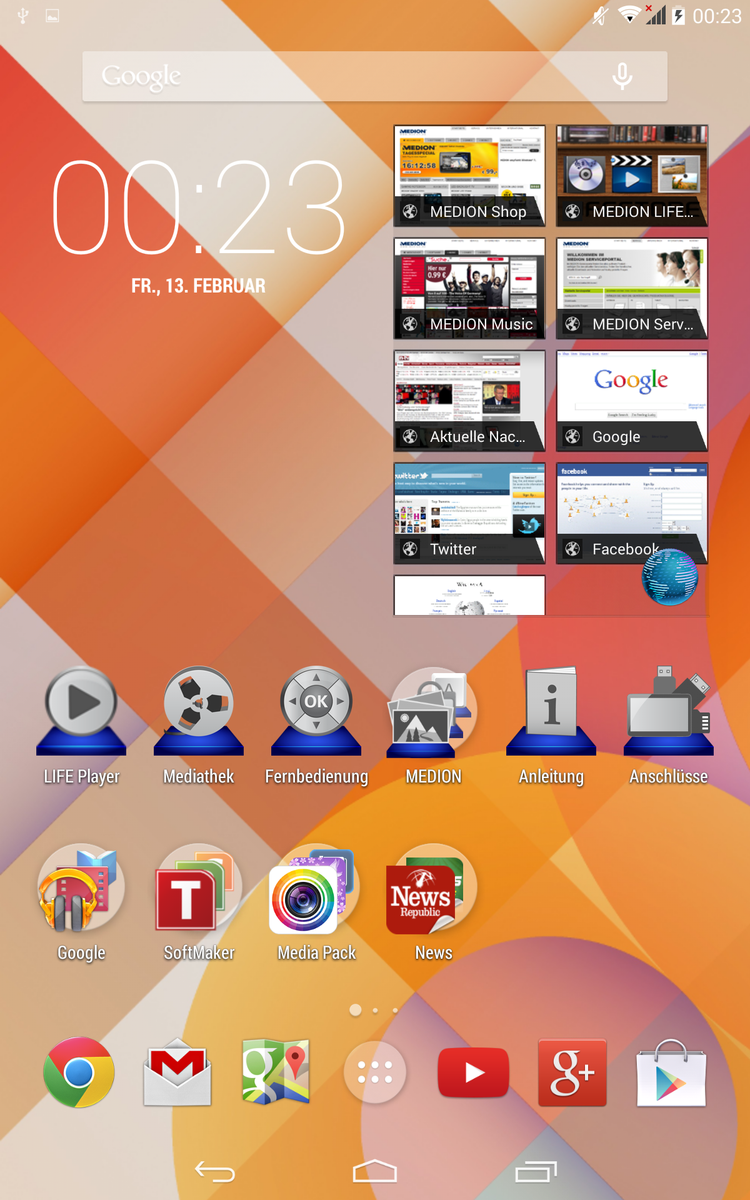Image resolution: width=750 pixels, height=1200 pixels.
Task: Open the app drawer
Action: pos(375,1072)
